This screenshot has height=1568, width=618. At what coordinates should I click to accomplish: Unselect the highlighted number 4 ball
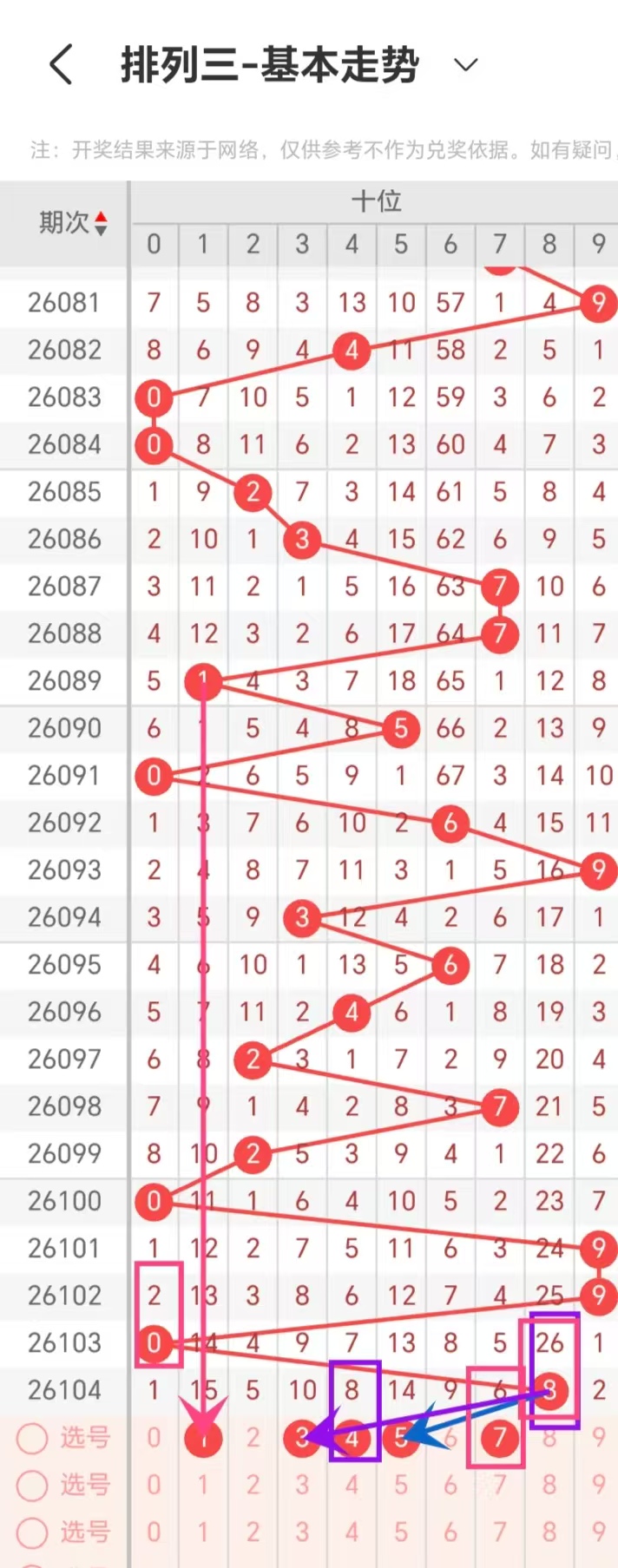(x=352, y=1438)
